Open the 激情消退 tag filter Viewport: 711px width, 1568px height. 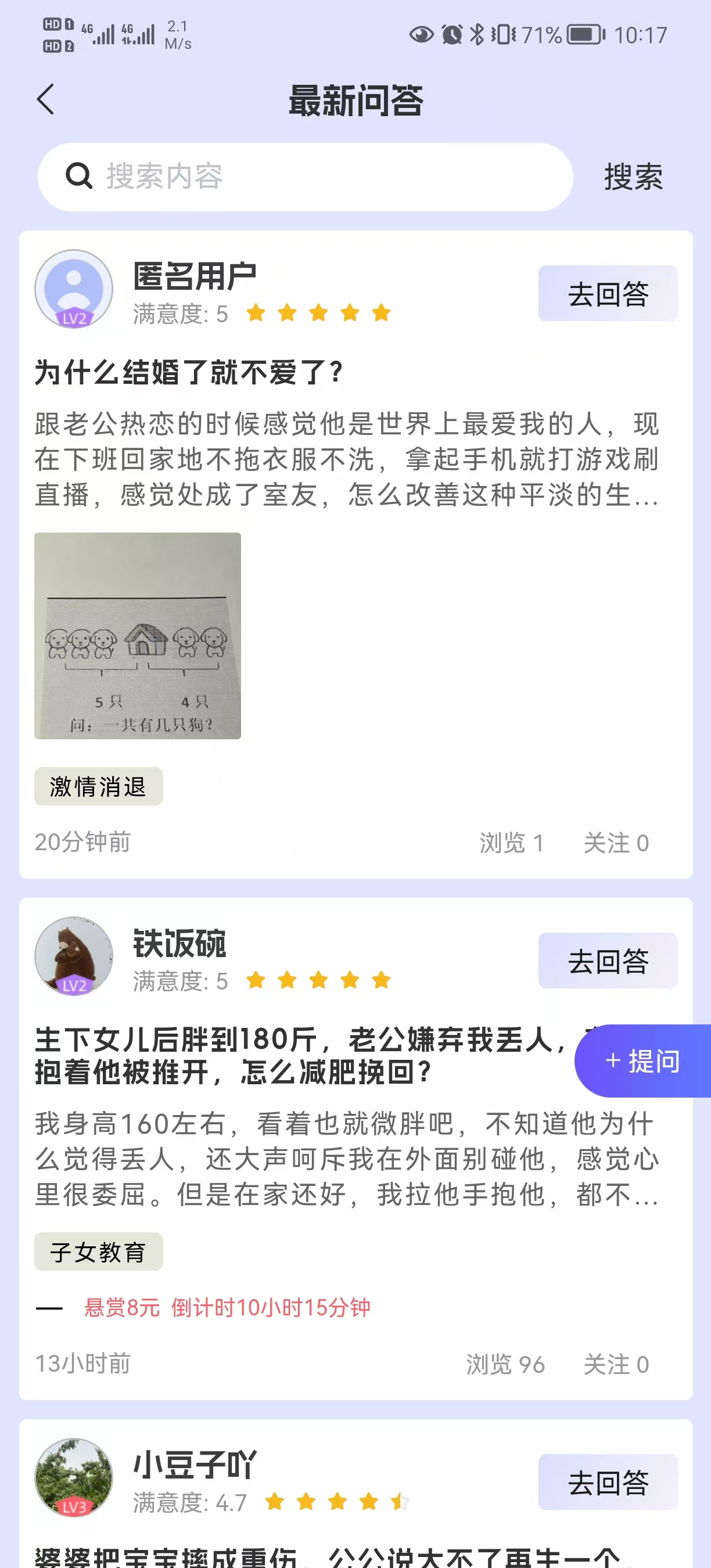coord(99,786)
